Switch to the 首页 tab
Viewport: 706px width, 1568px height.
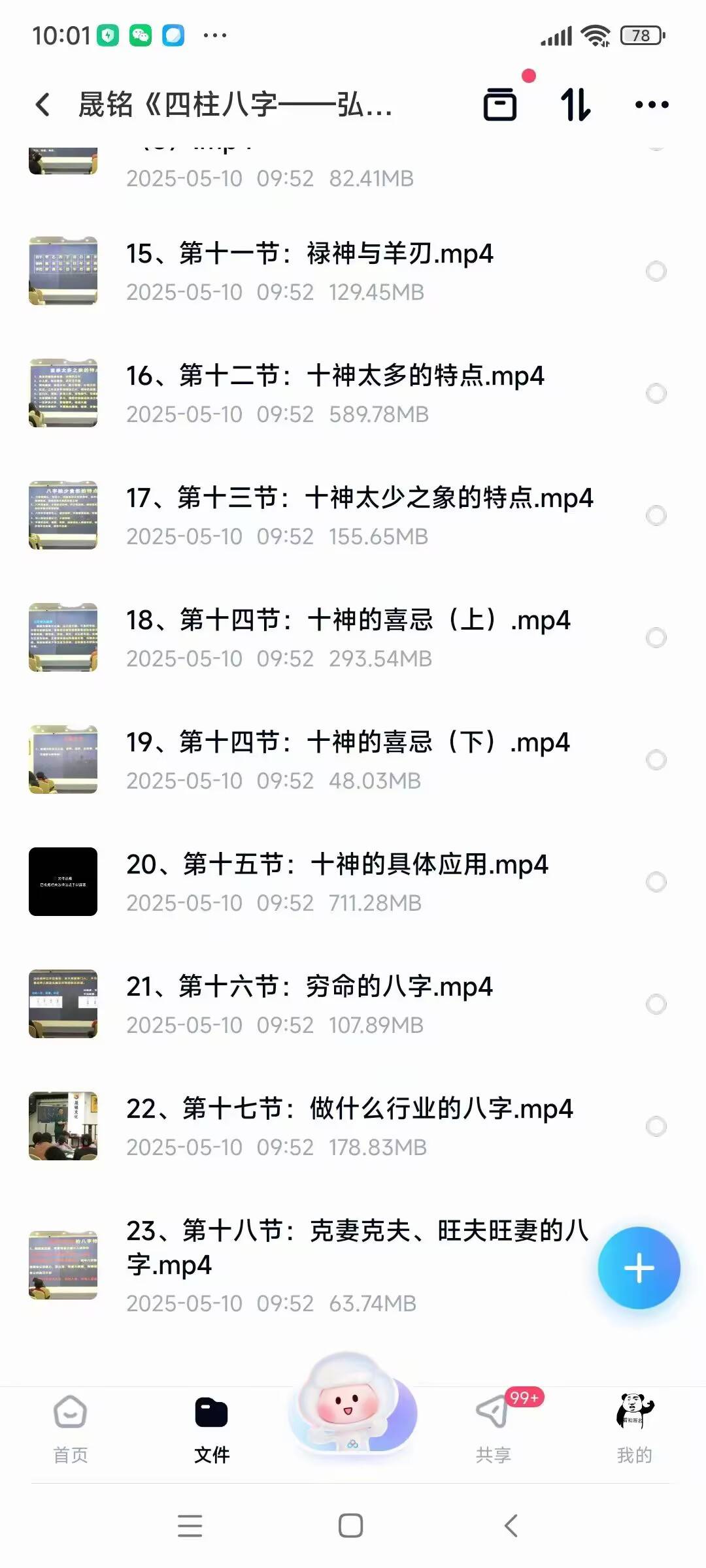point(71,1428)
